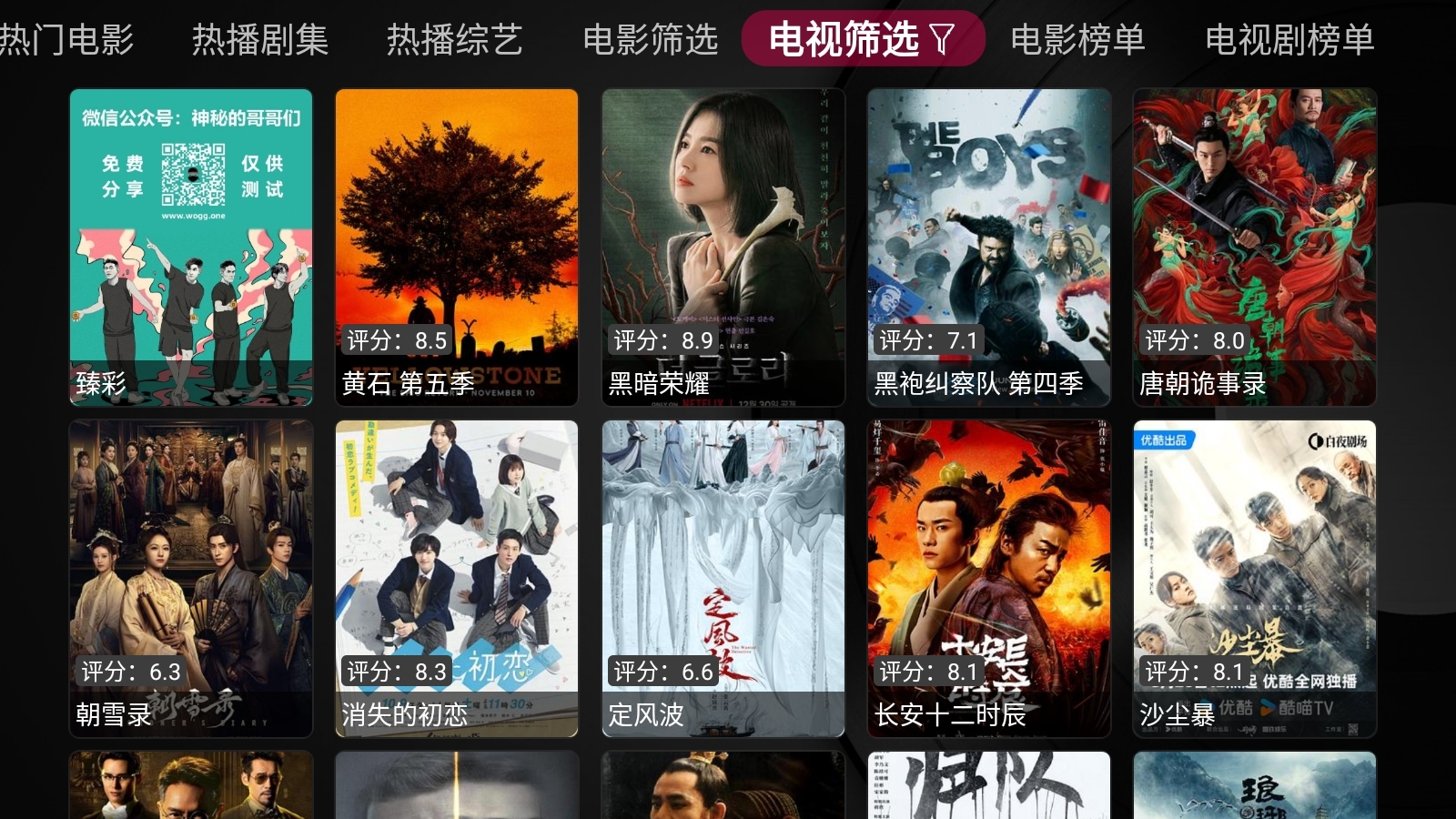The image size is (1456, 819).
Task: Open 黄石 第五季 show
Action: tap(457, 247)
